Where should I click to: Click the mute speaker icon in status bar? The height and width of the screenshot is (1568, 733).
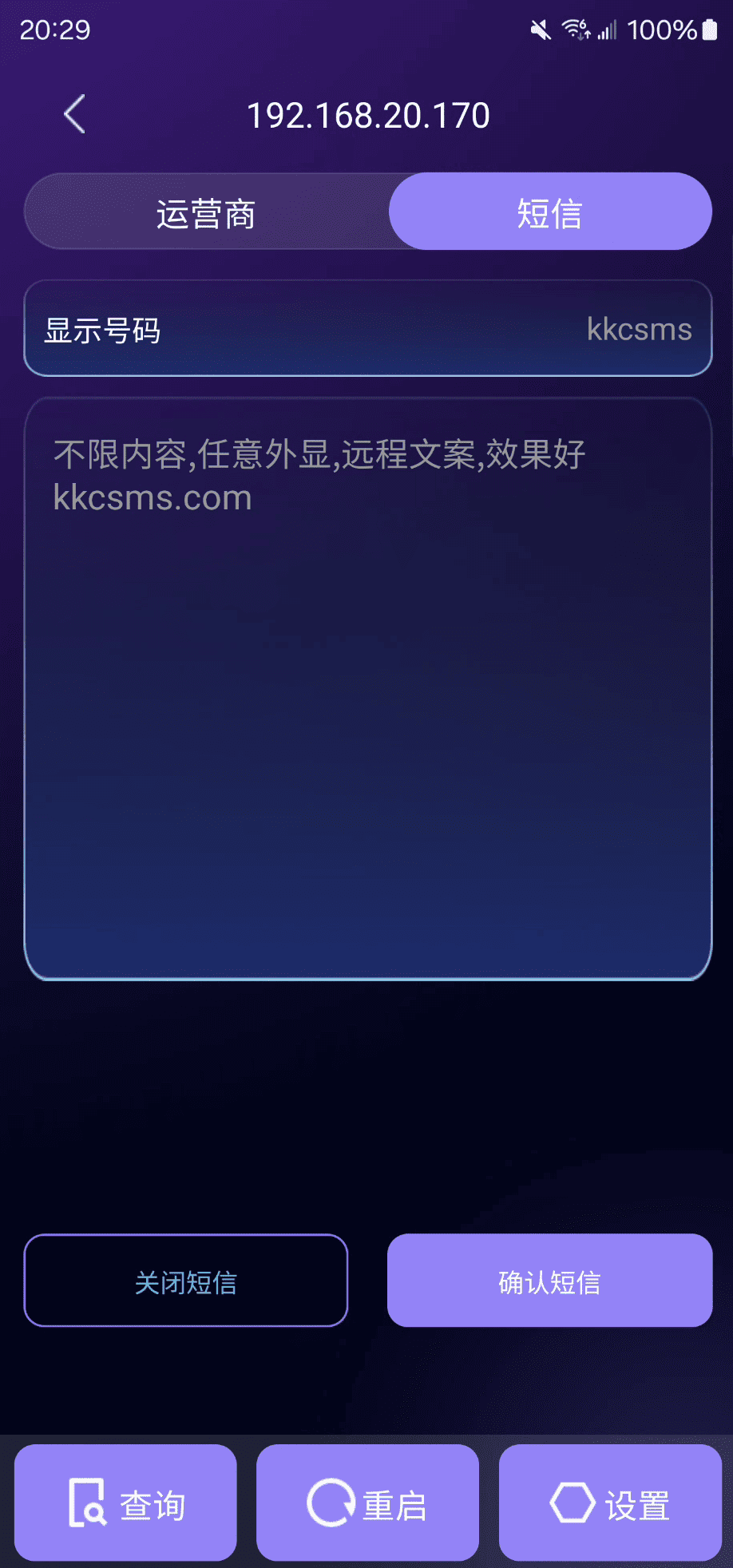pyautogui.click(x=539, y=29)
